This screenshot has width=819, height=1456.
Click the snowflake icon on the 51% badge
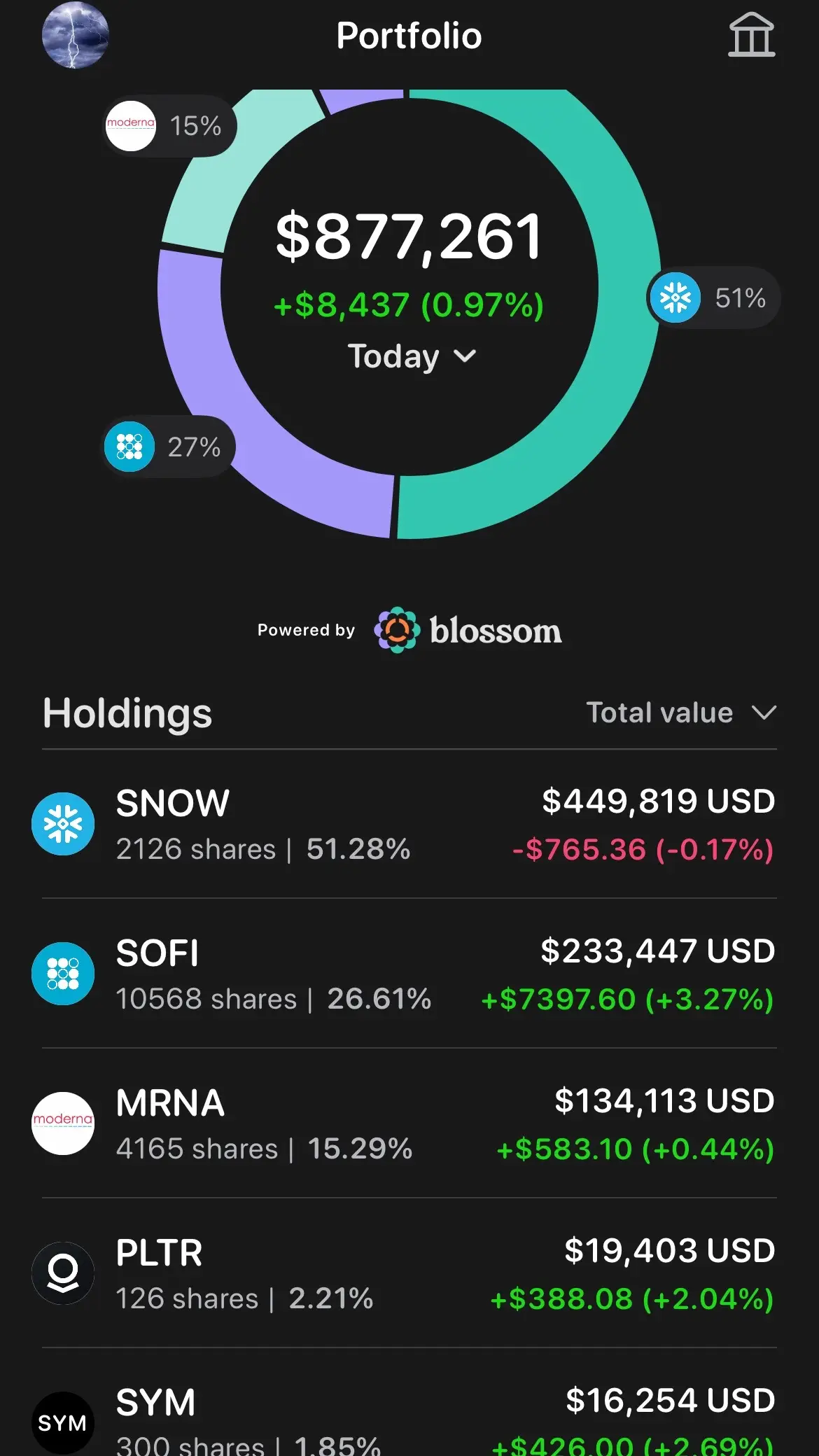(x=676, y=297)
